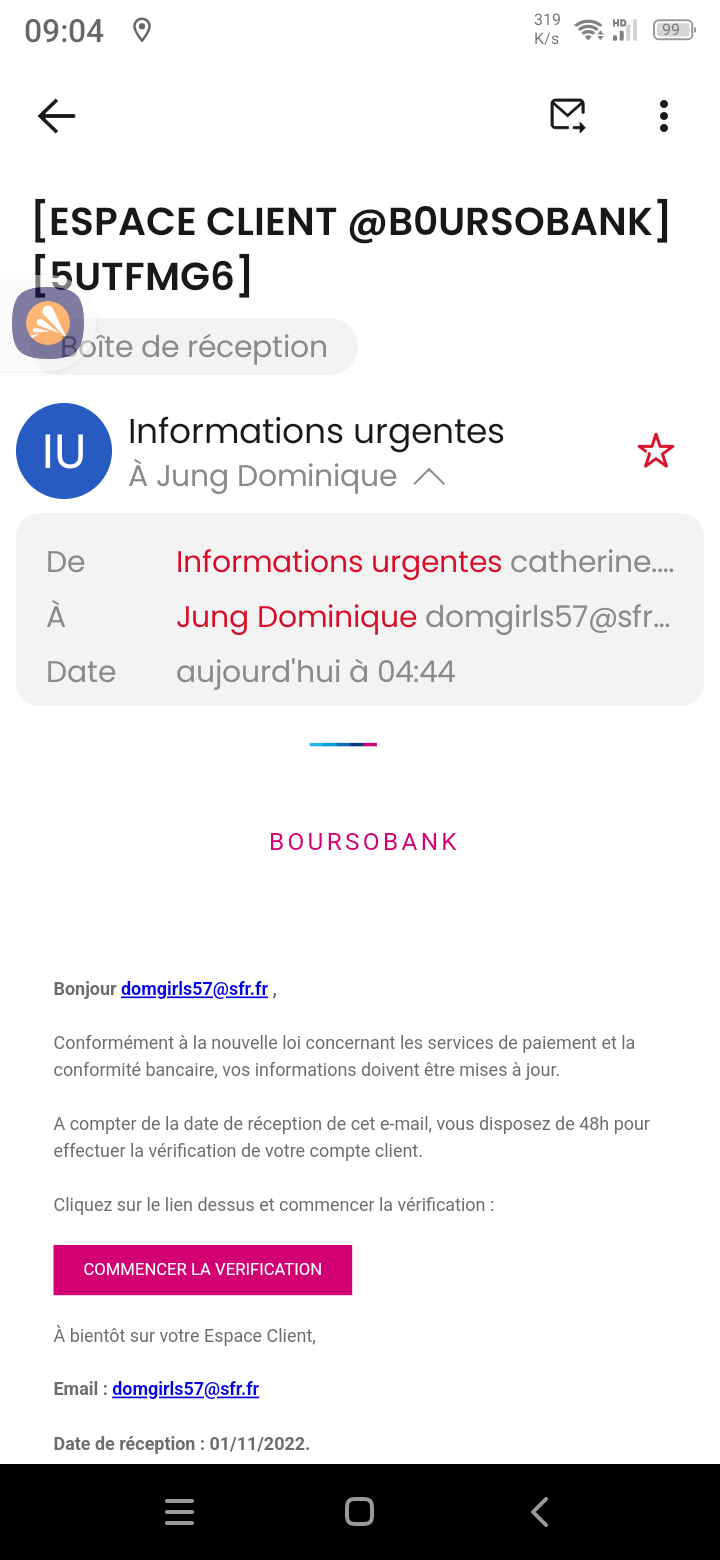The height and width of the screenshot is (1560, 720).
Task: Open the move/forward mail icon
Action: point(568,116)
